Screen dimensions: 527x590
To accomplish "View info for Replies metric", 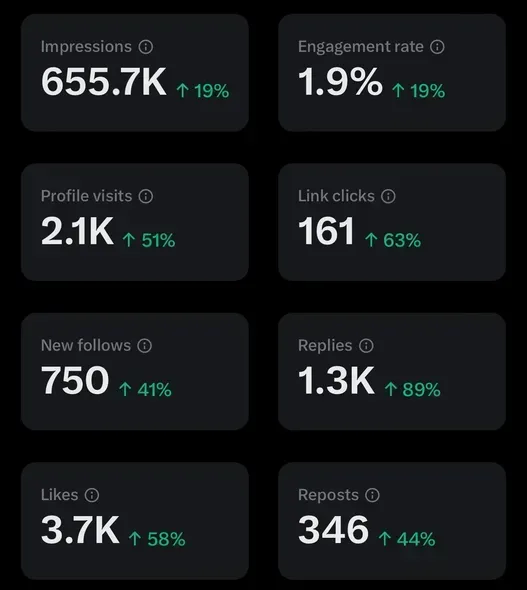I will coord(366,345).
